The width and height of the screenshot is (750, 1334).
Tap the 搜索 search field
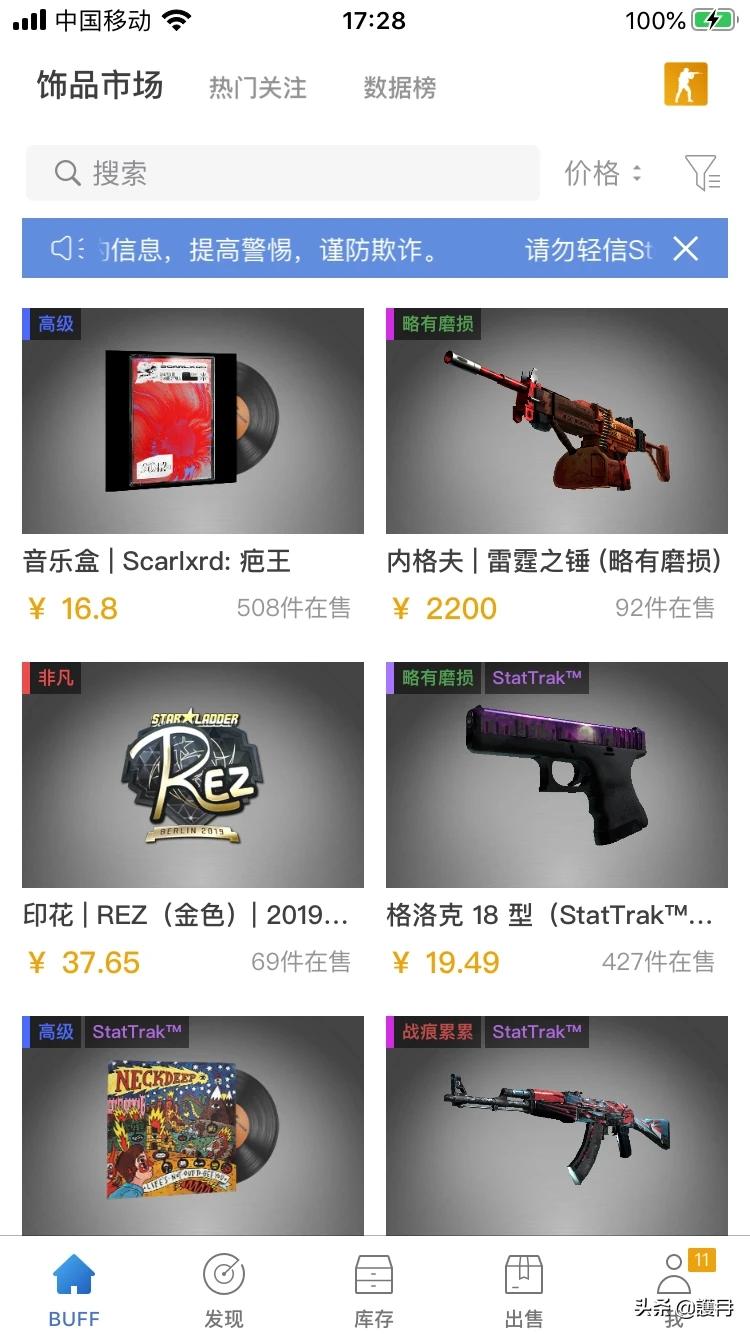point(282,173)
